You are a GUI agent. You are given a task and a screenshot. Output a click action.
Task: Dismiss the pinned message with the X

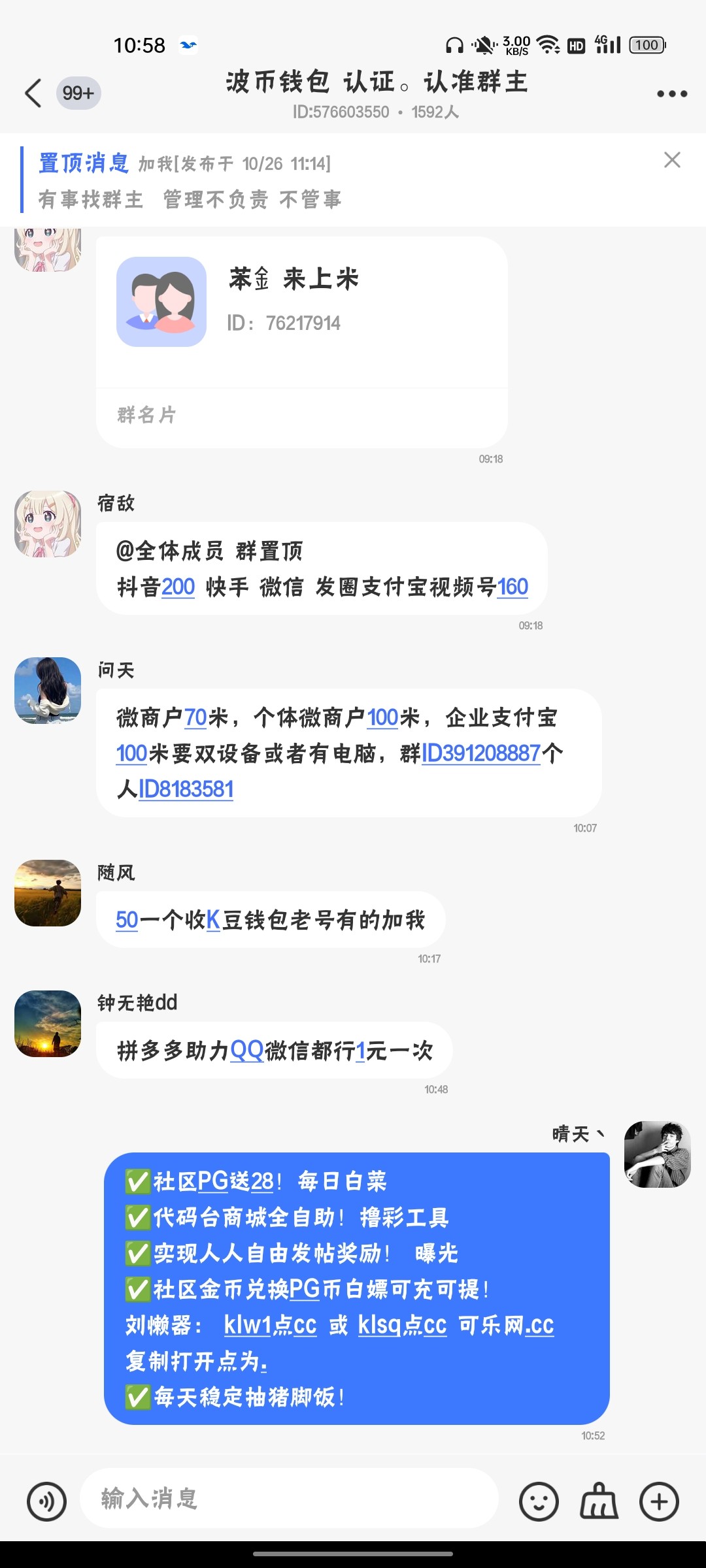click(x=672, y=160)
